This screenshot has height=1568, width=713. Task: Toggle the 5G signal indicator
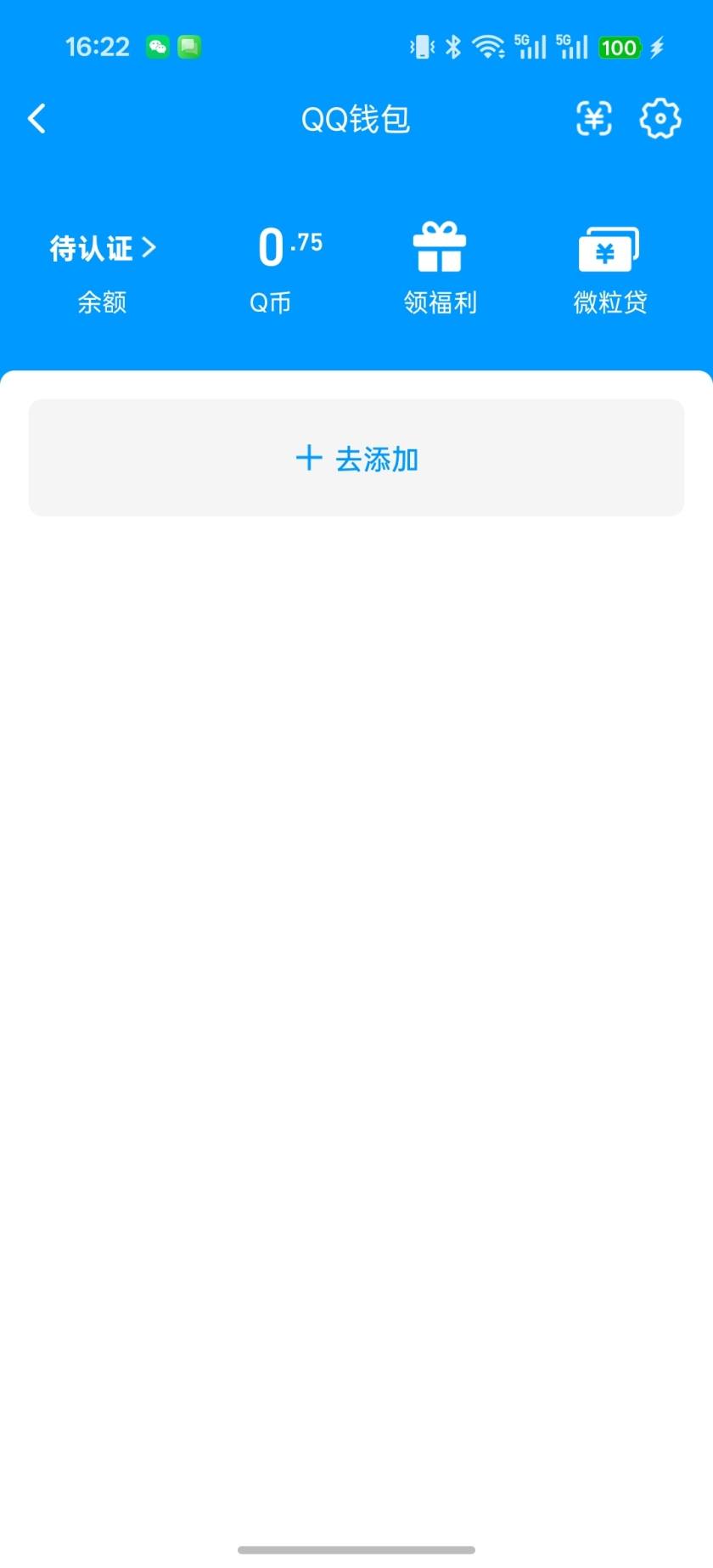click(529, 47)
